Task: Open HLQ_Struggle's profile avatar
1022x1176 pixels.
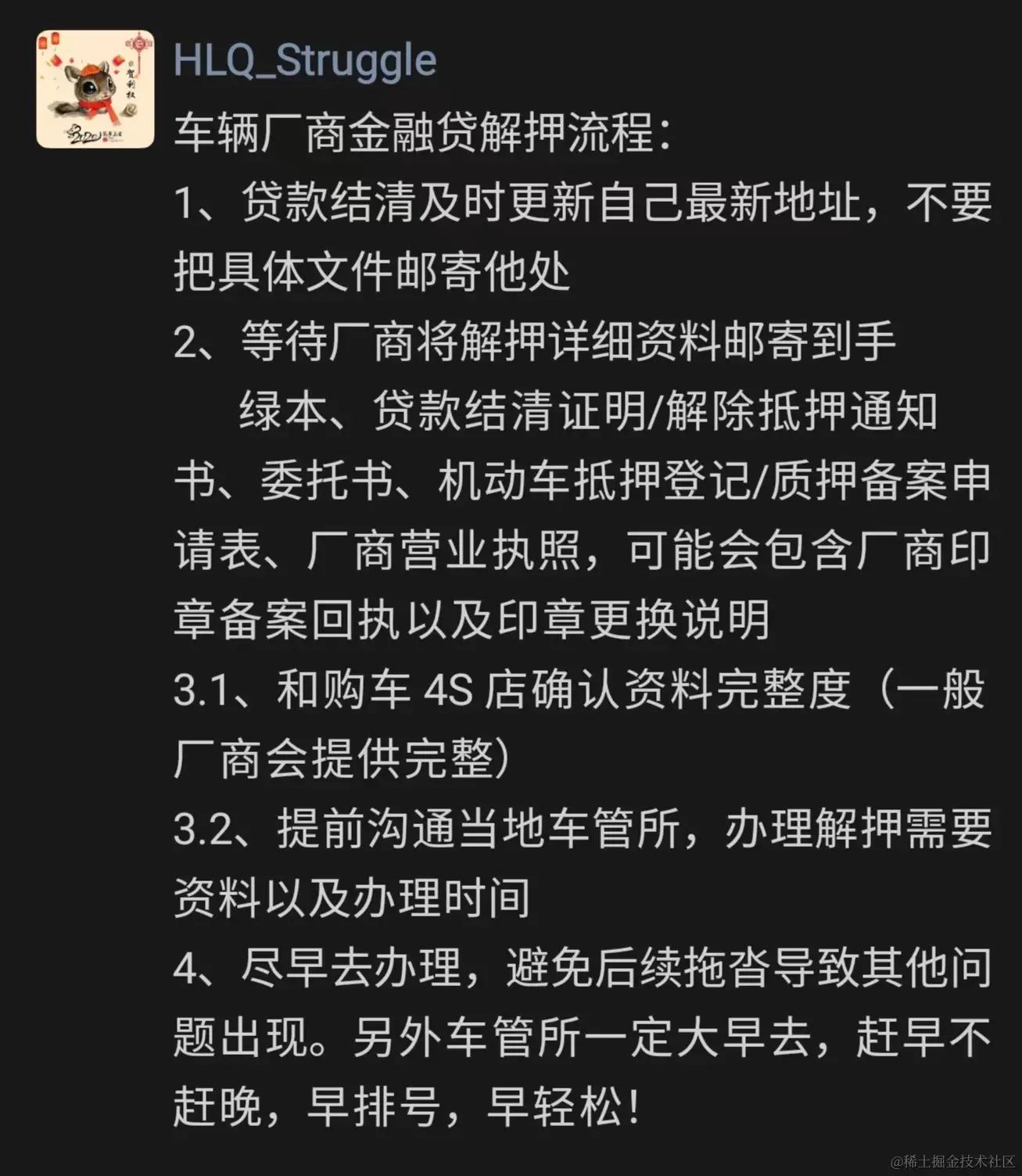Action: point(95,89)
